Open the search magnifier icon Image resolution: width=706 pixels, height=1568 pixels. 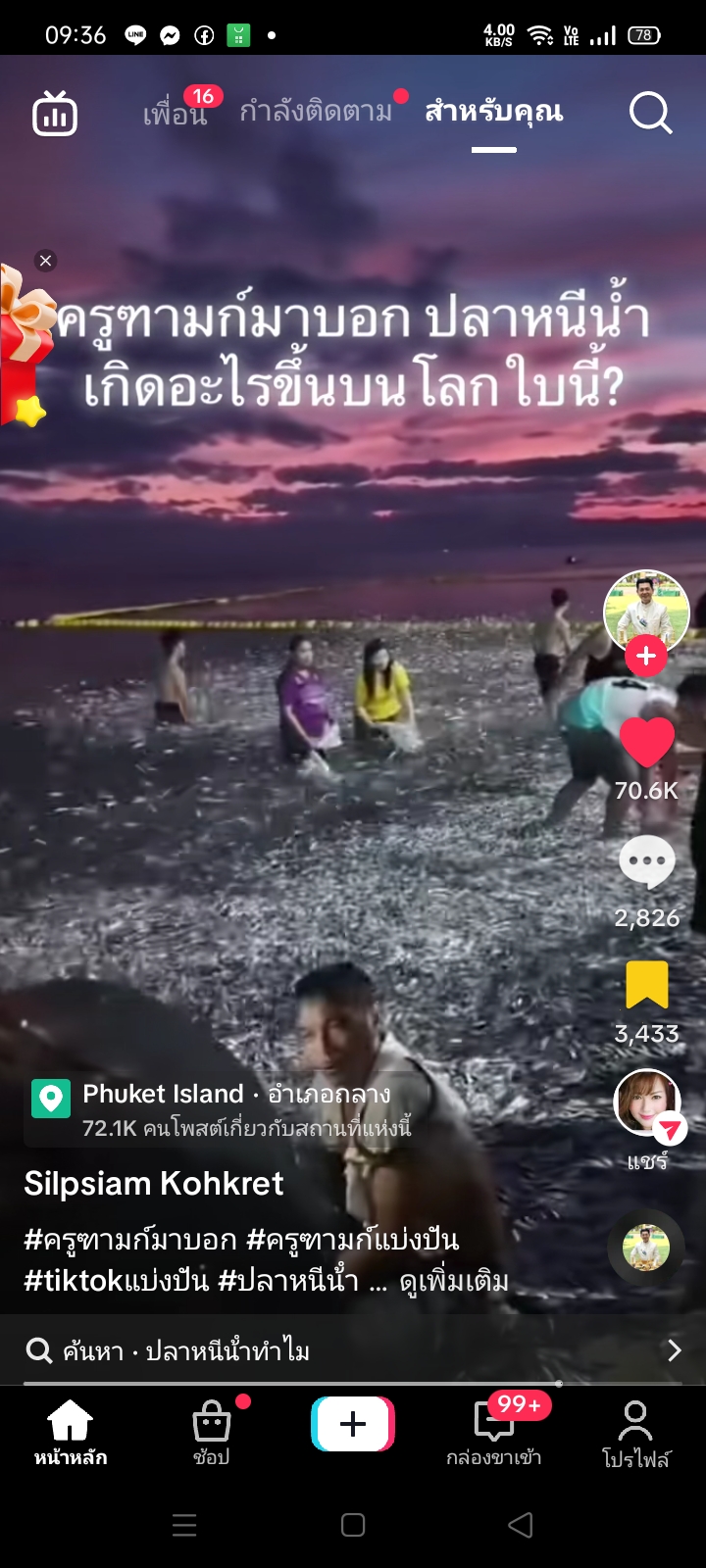649,113
